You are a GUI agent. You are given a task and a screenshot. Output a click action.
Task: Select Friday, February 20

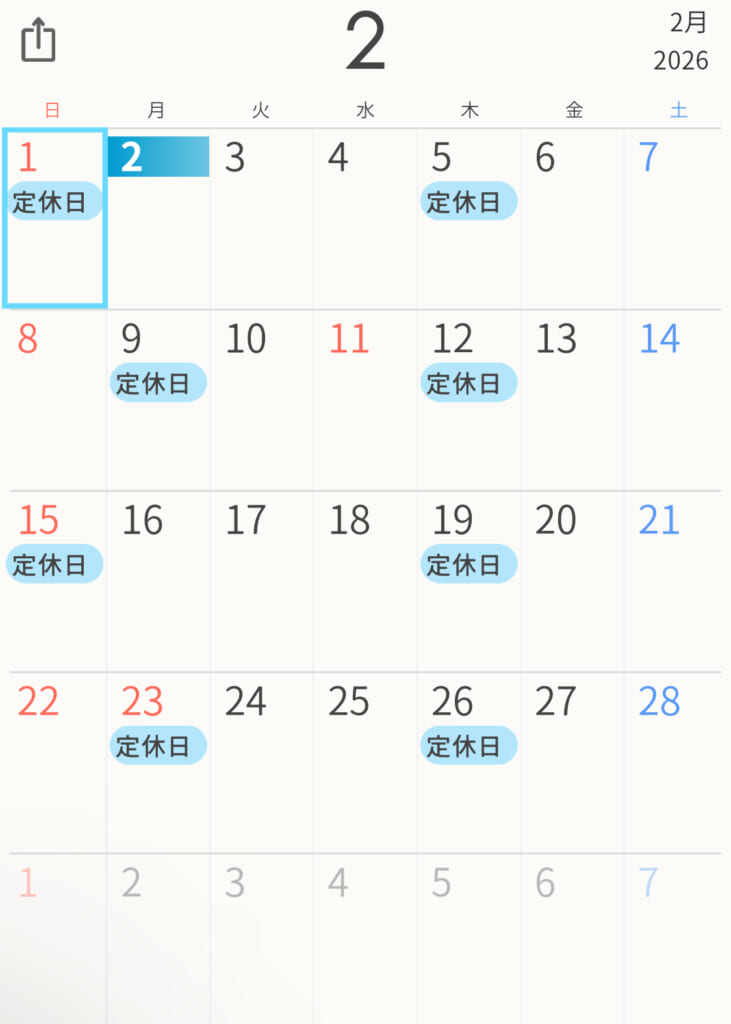[572, 580]
